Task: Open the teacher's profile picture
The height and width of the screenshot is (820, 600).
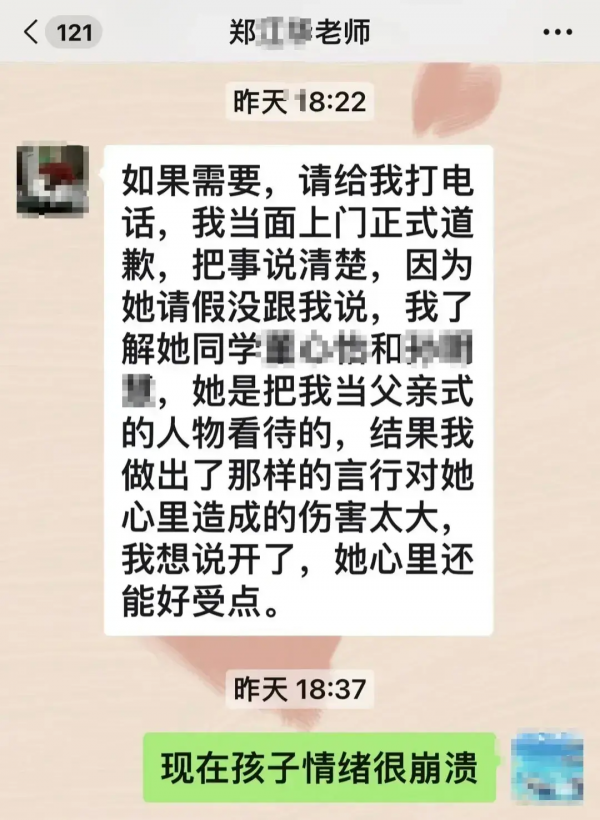Action: [x=51, y=181]
